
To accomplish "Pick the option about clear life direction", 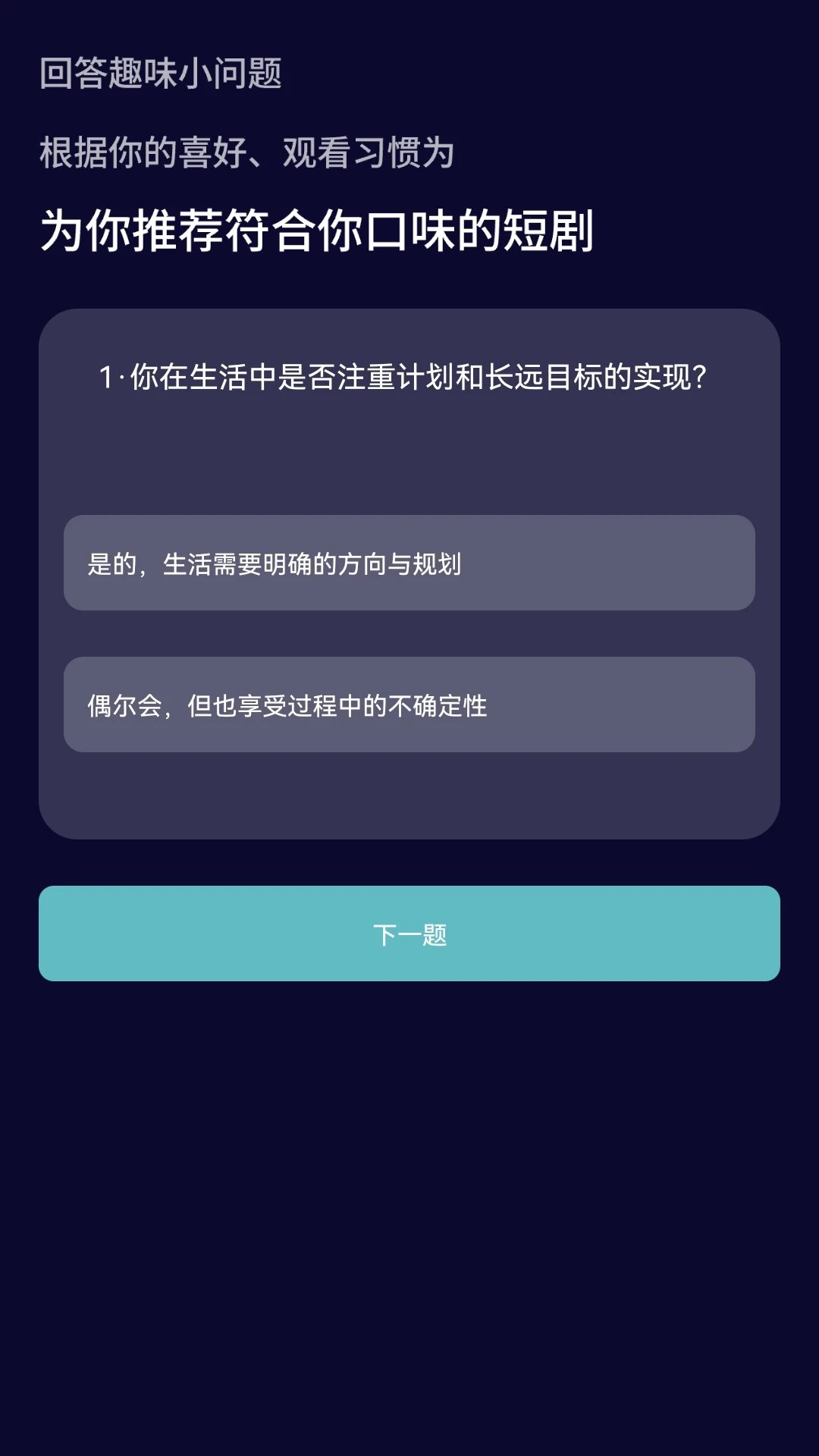I will [409, 563].
